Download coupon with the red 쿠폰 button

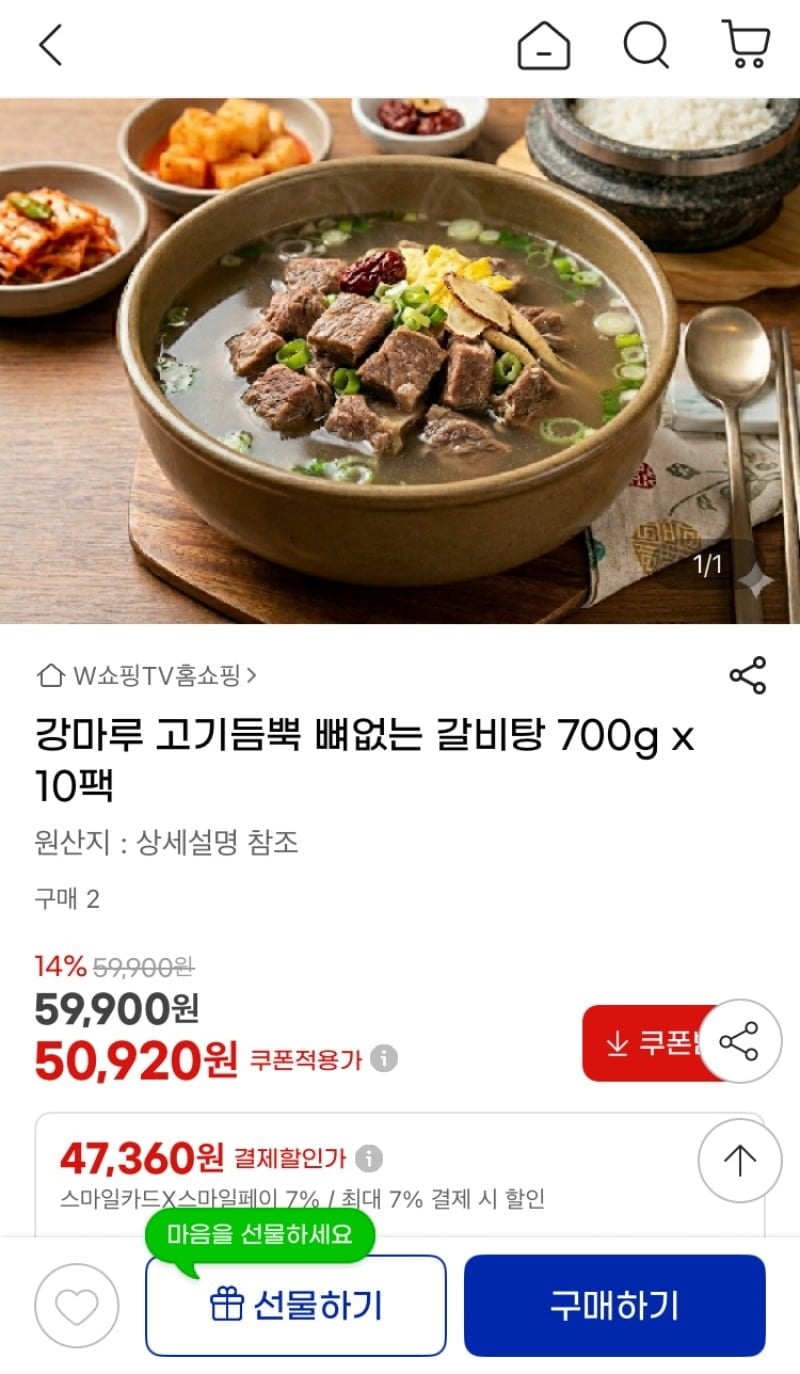[645, 1043]
